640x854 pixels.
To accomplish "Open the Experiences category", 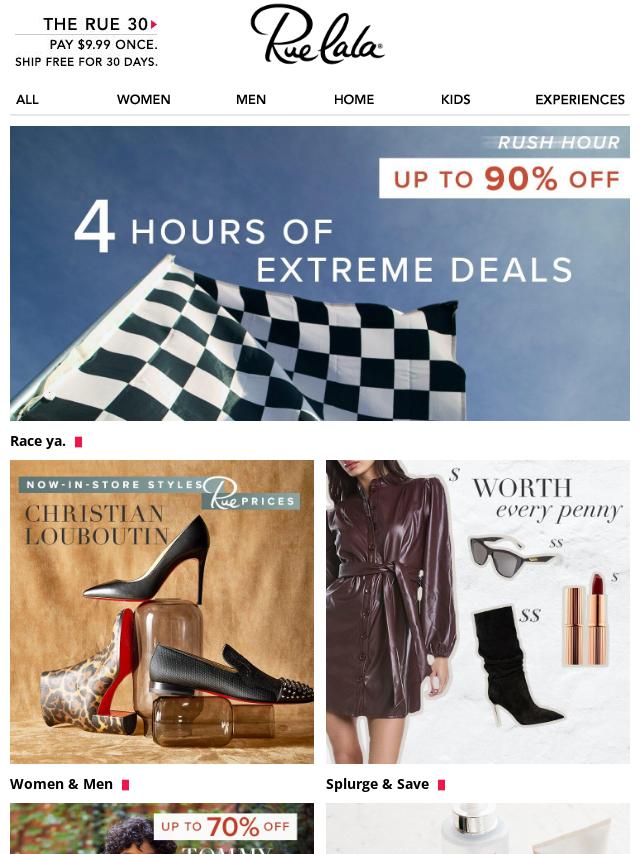I will (579, 99).
